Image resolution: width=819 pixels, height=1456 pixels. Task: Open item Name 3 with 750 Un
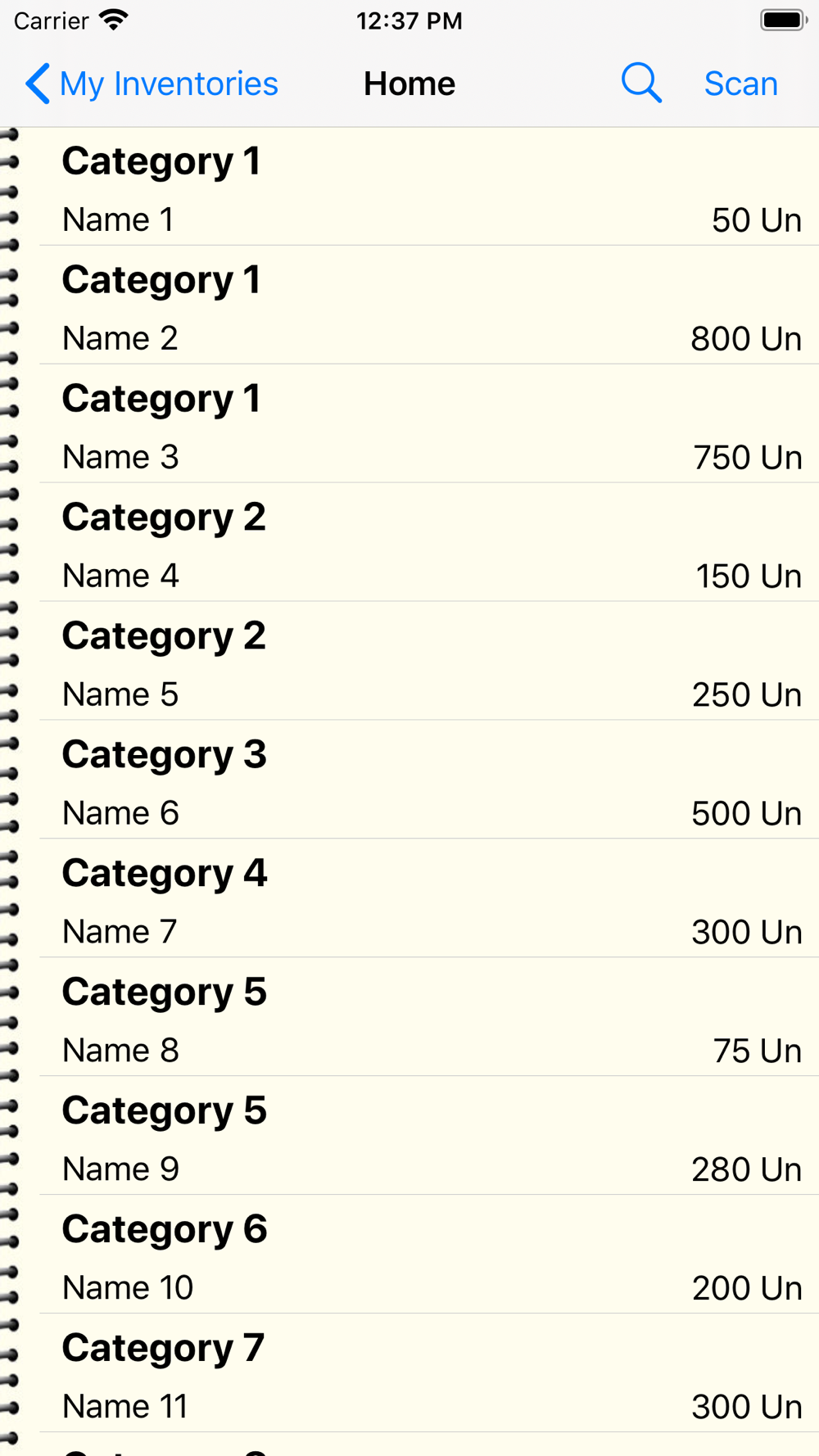426,426
